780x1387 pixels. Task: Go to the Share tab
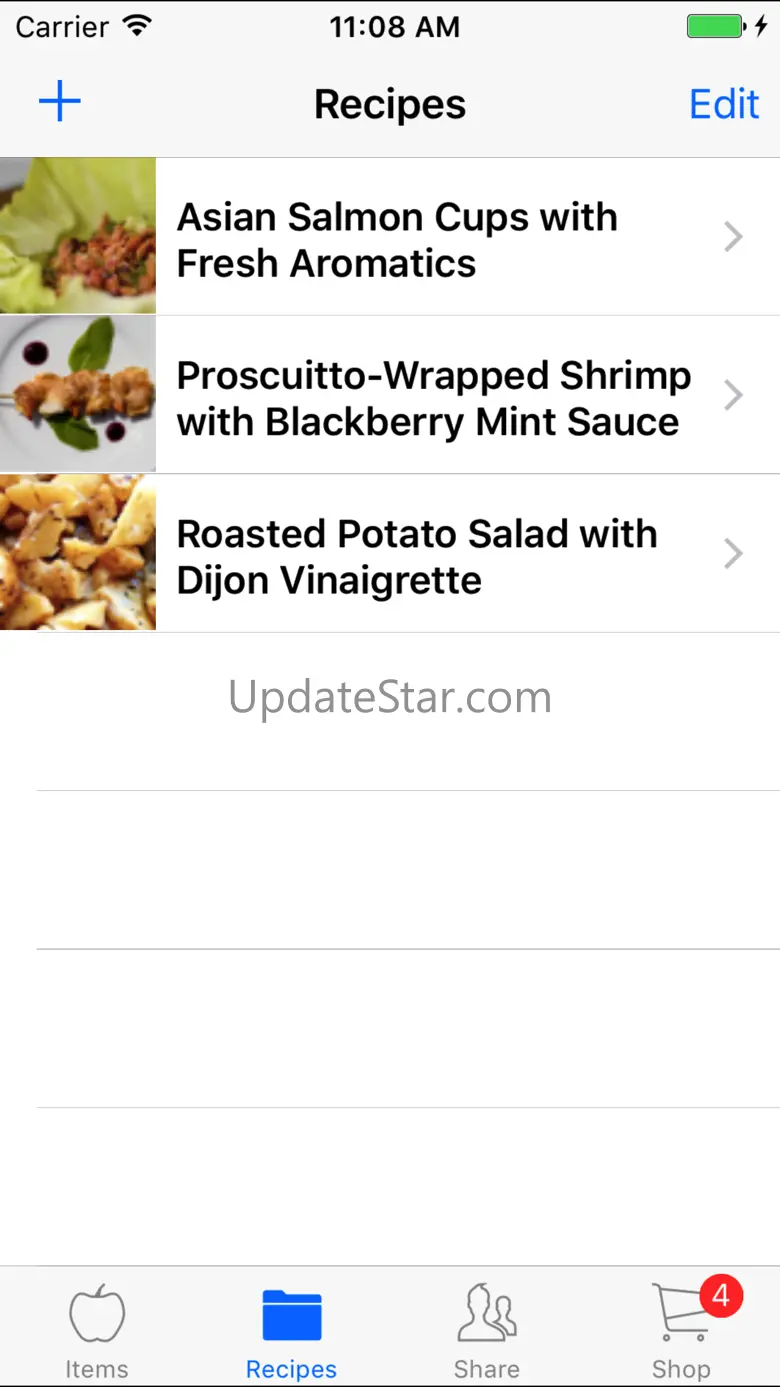487,1327
